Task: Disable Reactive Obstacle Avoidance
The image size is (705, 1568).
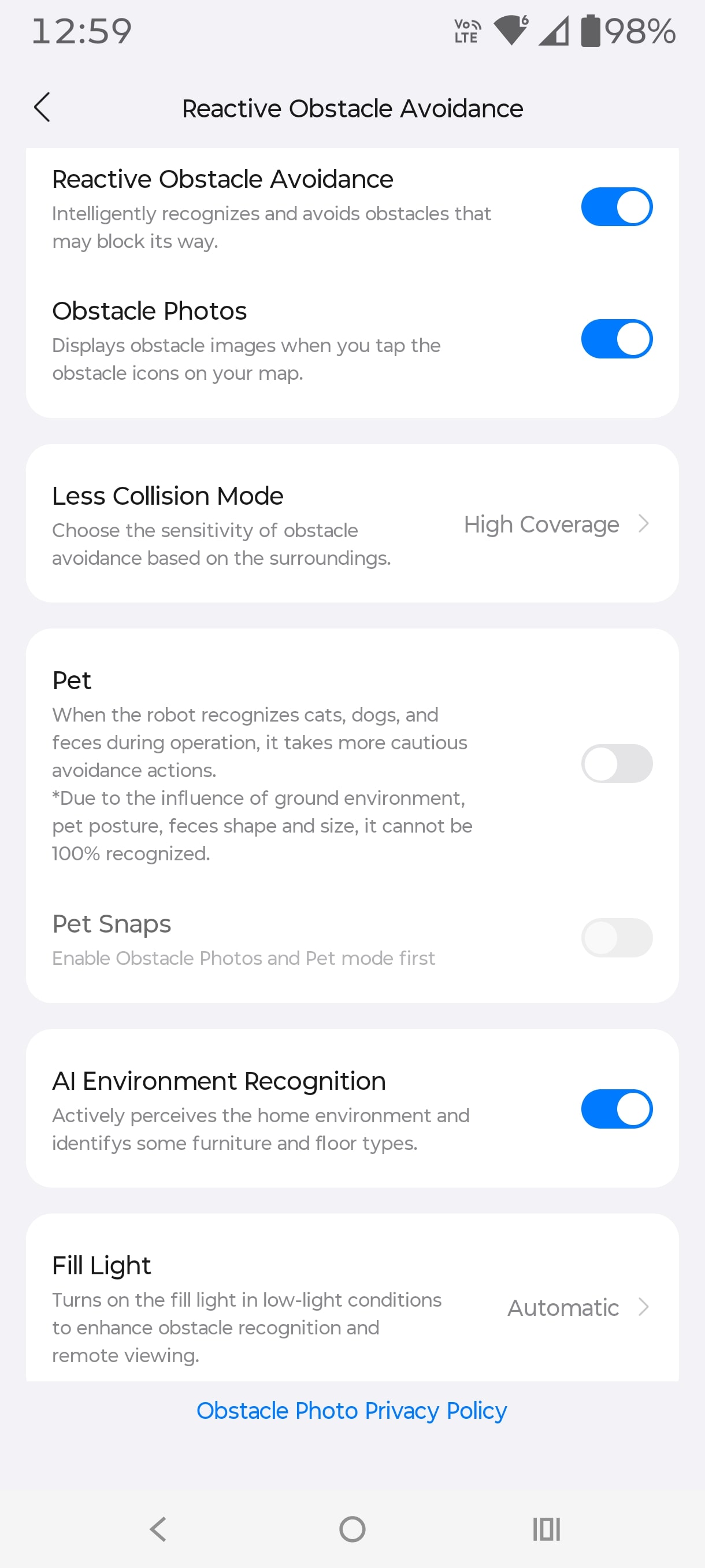Action: [616, 206]
